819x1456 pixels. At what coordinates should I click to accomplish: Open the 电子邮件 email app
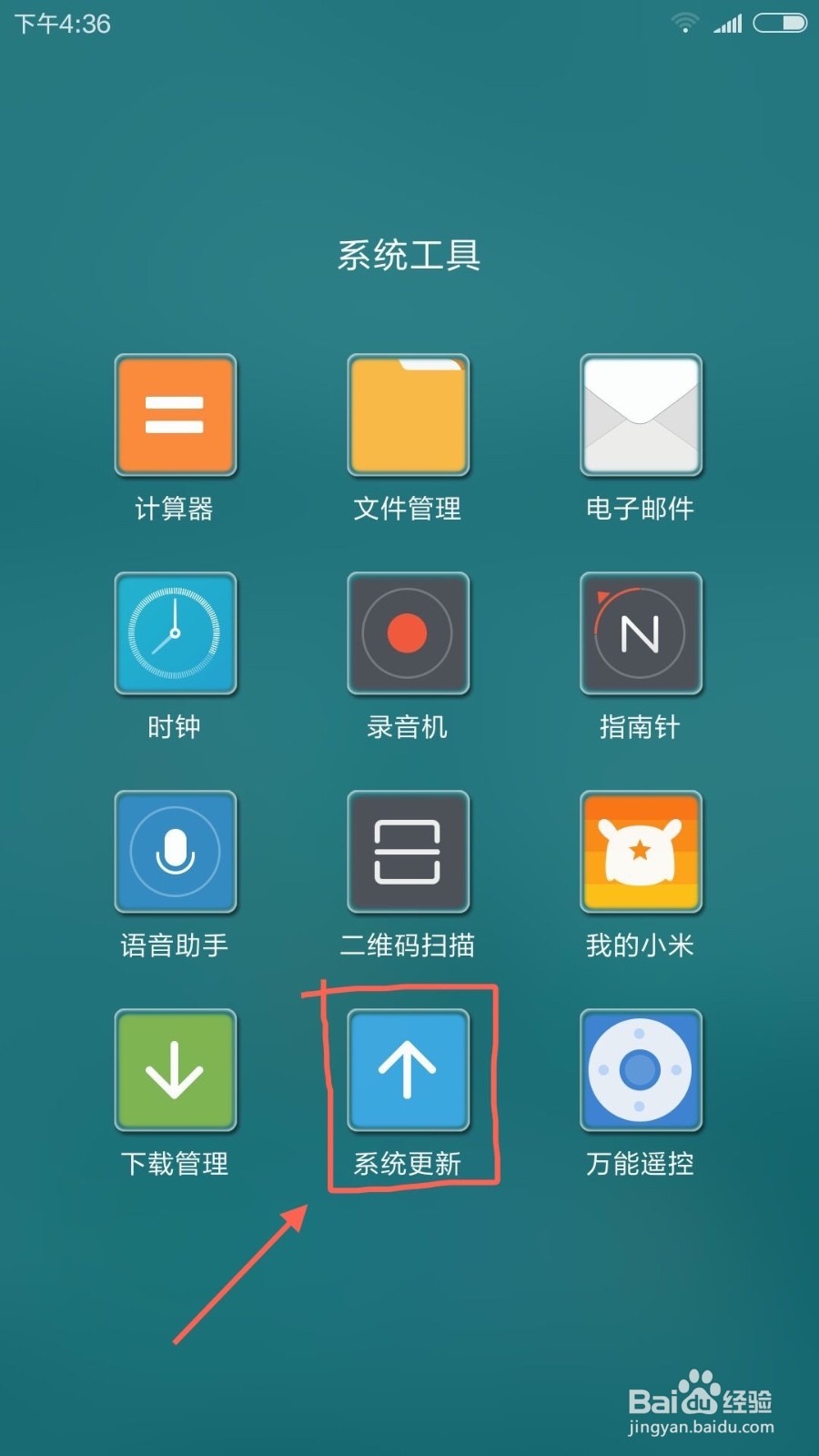[641, 415]
